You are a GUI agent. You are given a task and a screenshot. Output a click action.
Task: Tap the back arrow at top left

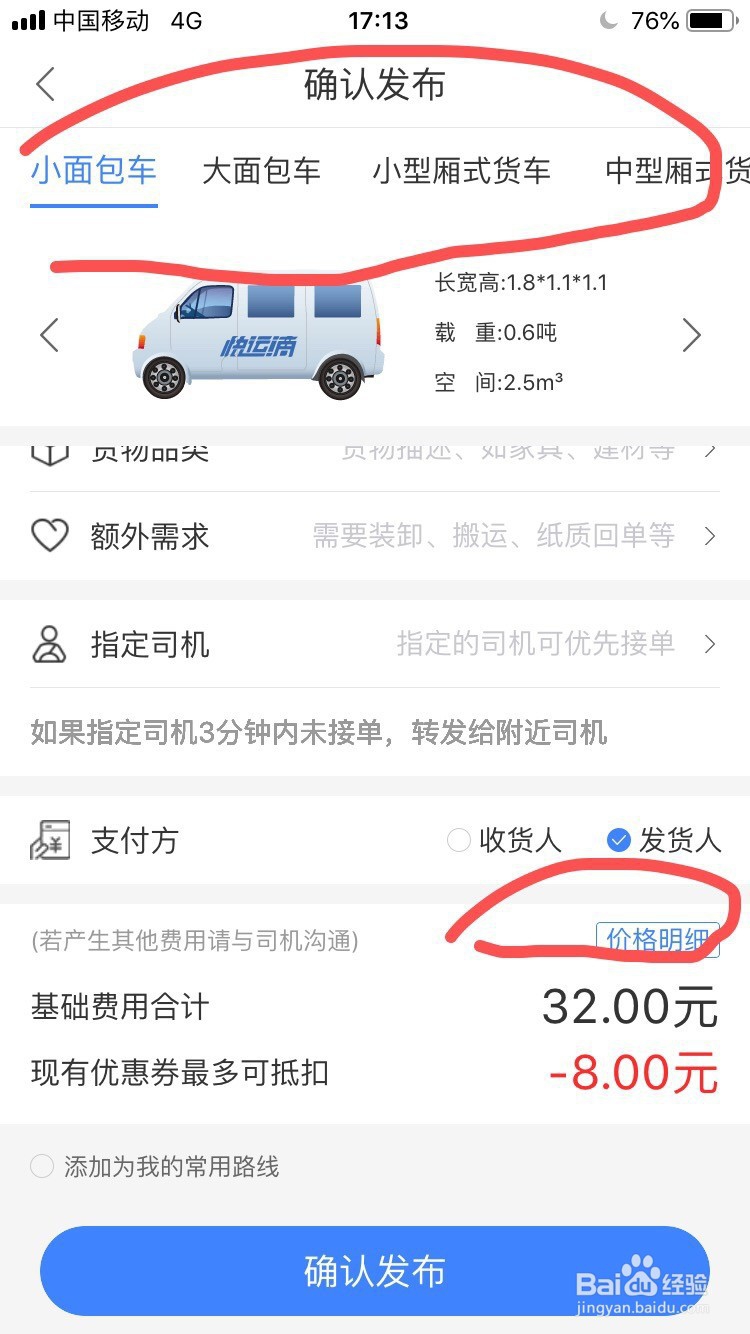coord(44,85)
